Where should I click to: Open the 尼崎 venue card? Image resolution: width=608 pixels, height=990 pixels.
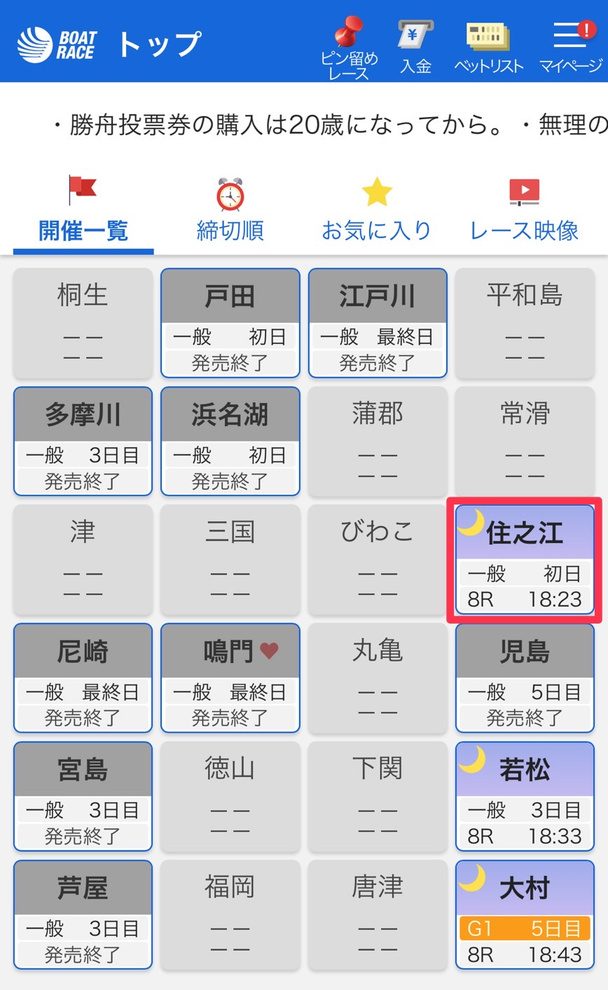pos(83,678)
